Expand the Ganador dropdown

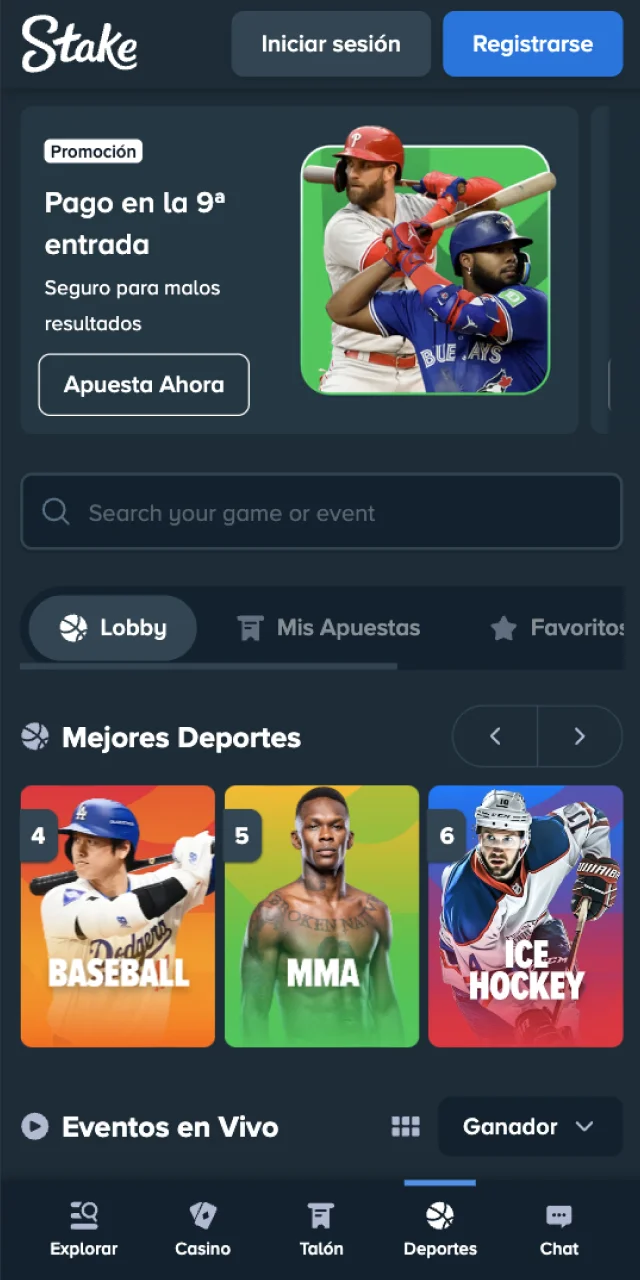[530, 1127]
